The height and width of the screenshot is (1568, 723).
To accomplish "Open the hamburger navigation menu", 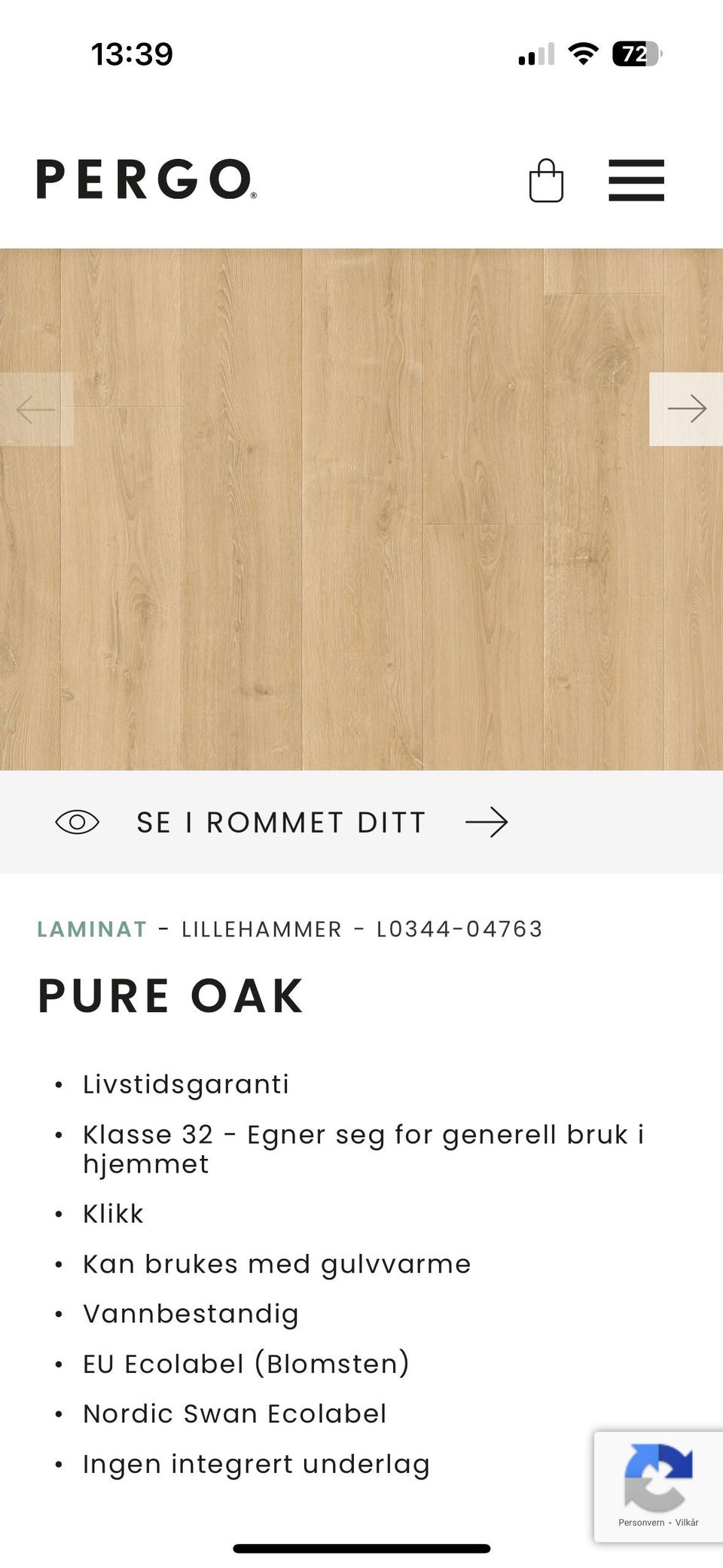I will coord(636,181).
